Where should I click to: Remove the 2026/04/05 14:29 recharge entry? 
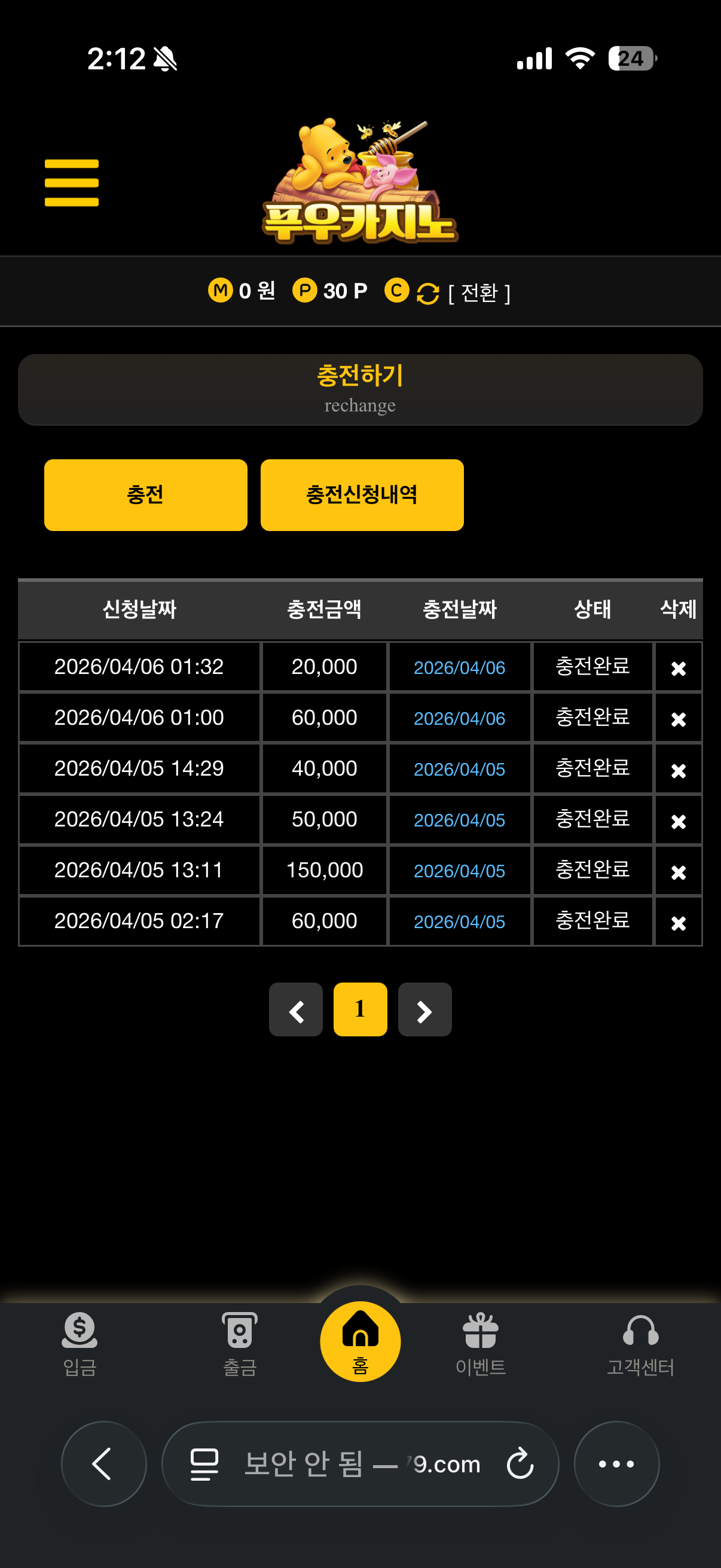[x=678, y=770]
